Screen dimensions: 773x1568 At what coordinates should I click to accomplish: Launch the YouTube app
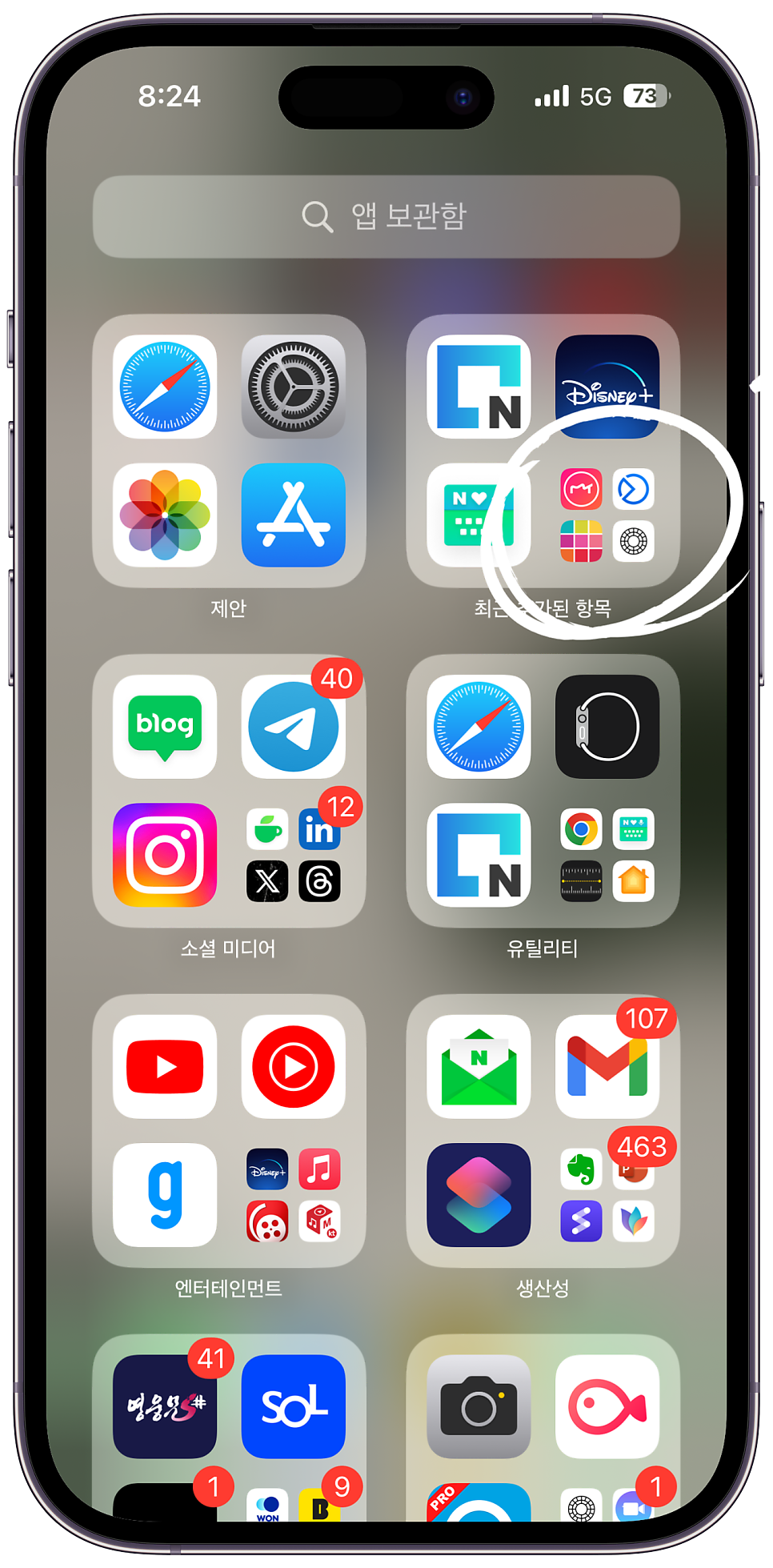click(x=165, y=1067)
